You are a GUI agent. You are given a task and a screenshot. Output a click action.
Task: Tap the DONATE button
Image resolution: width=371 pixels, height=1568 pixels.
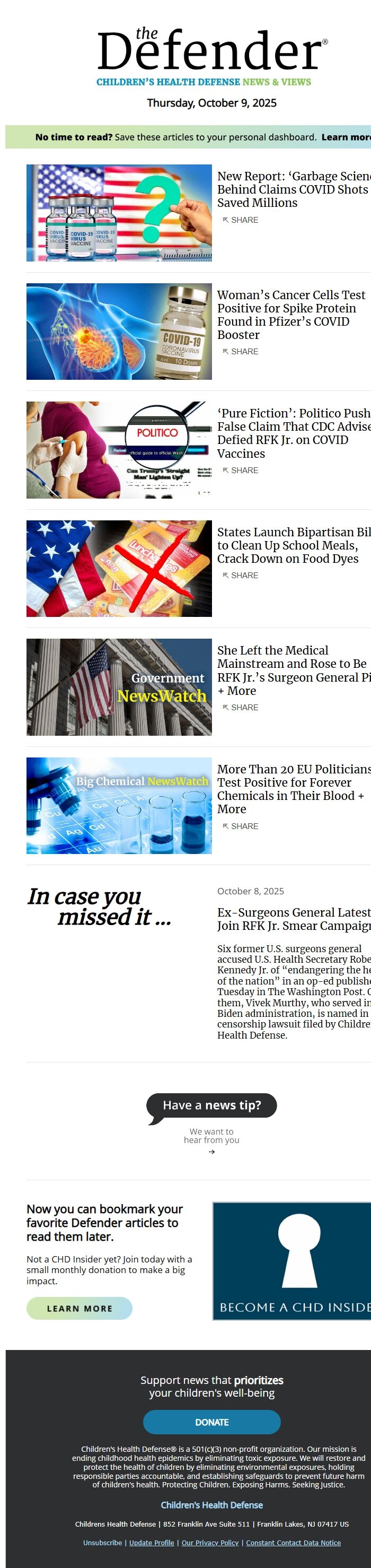point(211,1422)
